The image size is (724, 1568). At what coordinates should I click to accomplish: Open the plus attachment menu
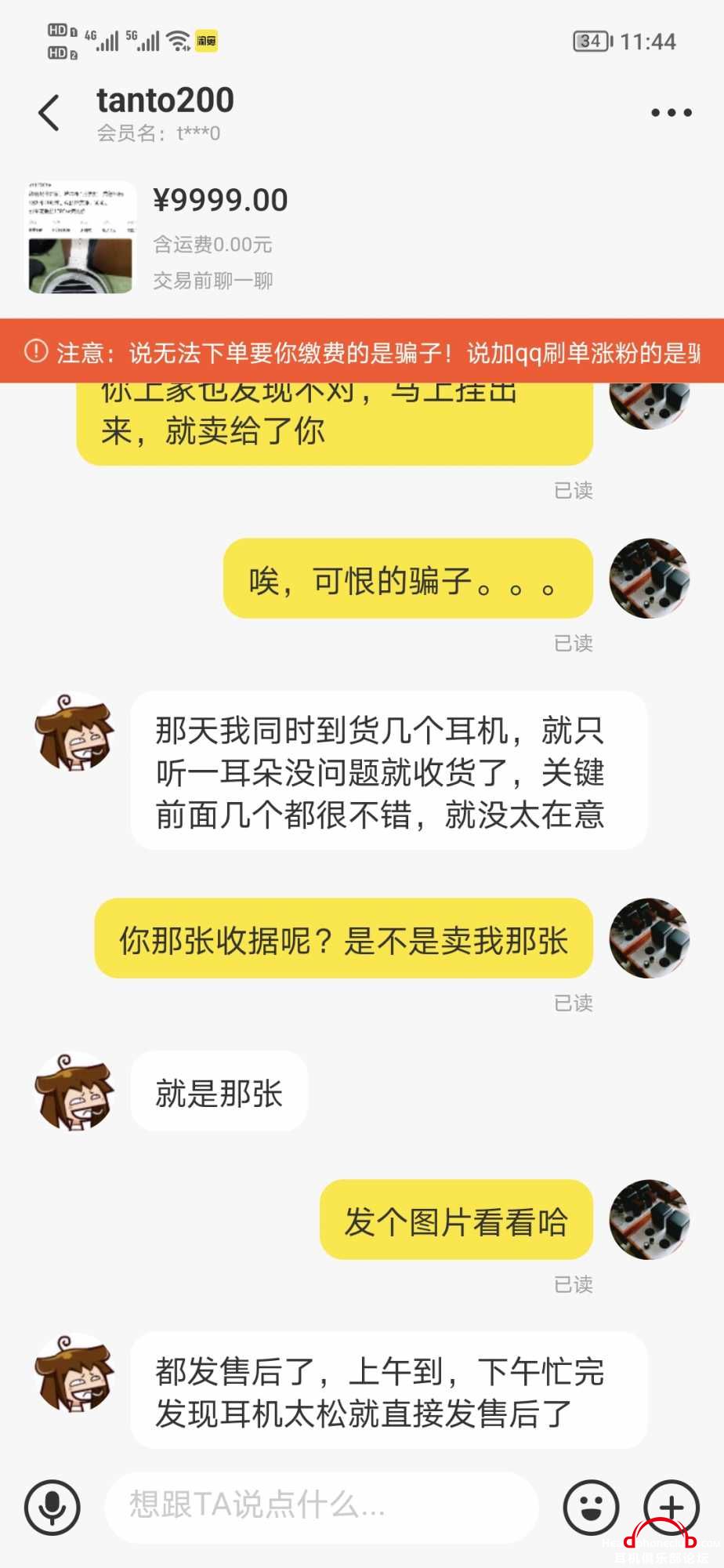coord(671,1506)
